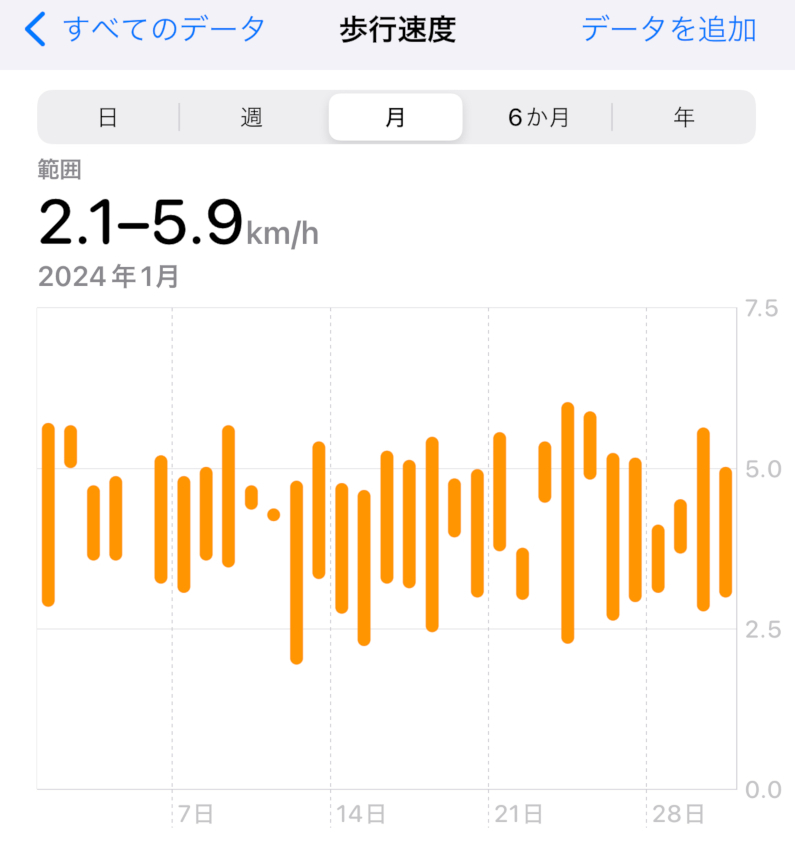Switch to the 6か月 range

[x=538, y=118]
